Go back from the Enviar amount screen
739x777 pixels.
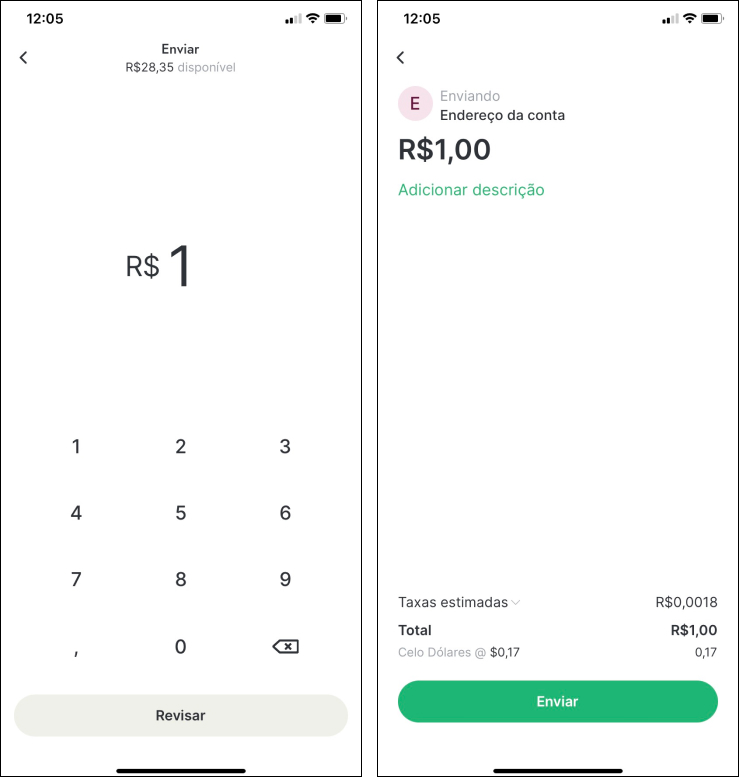pos(24,58)
